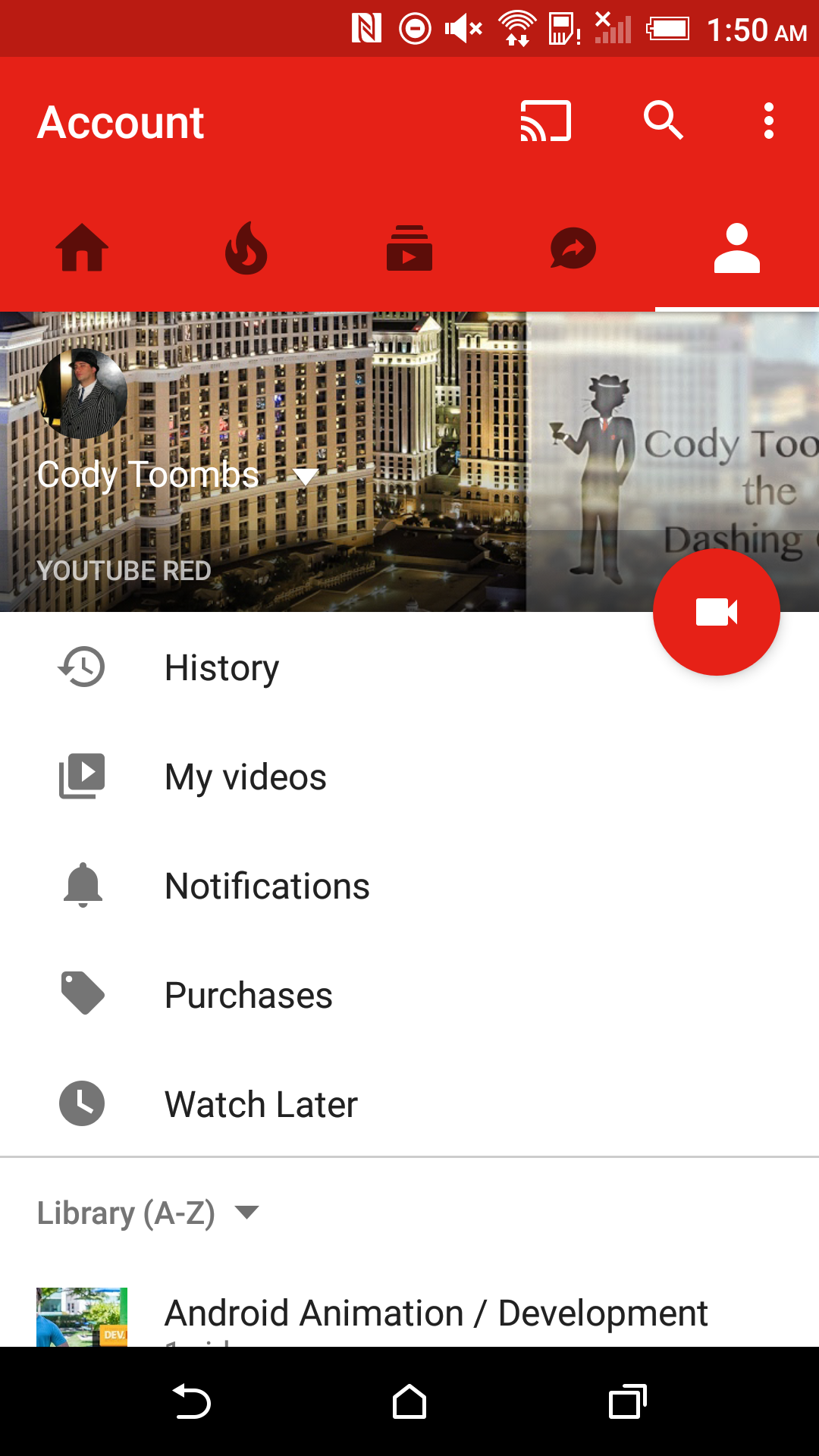Viewport: 819px width, 1456px height.
Task: Tap the record video button
Action: pyautogui.click(x=716, y=611)
